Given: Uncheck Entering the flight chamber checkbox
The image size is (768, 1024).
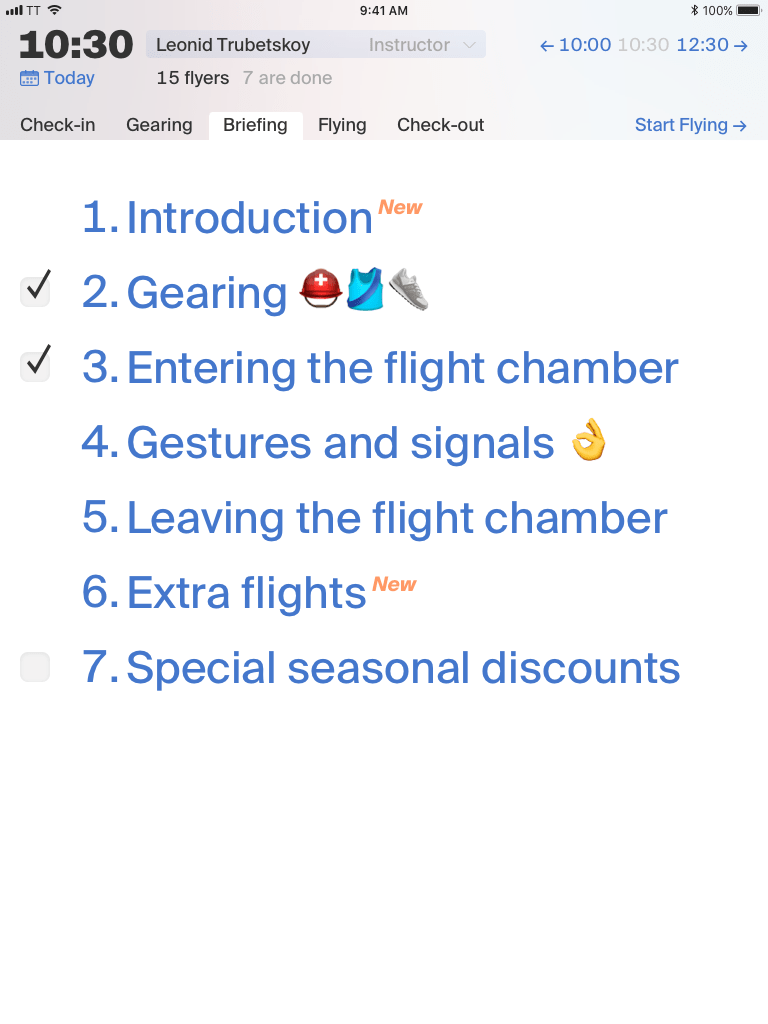Looking at the screenshot, I should tap(36, 365).
